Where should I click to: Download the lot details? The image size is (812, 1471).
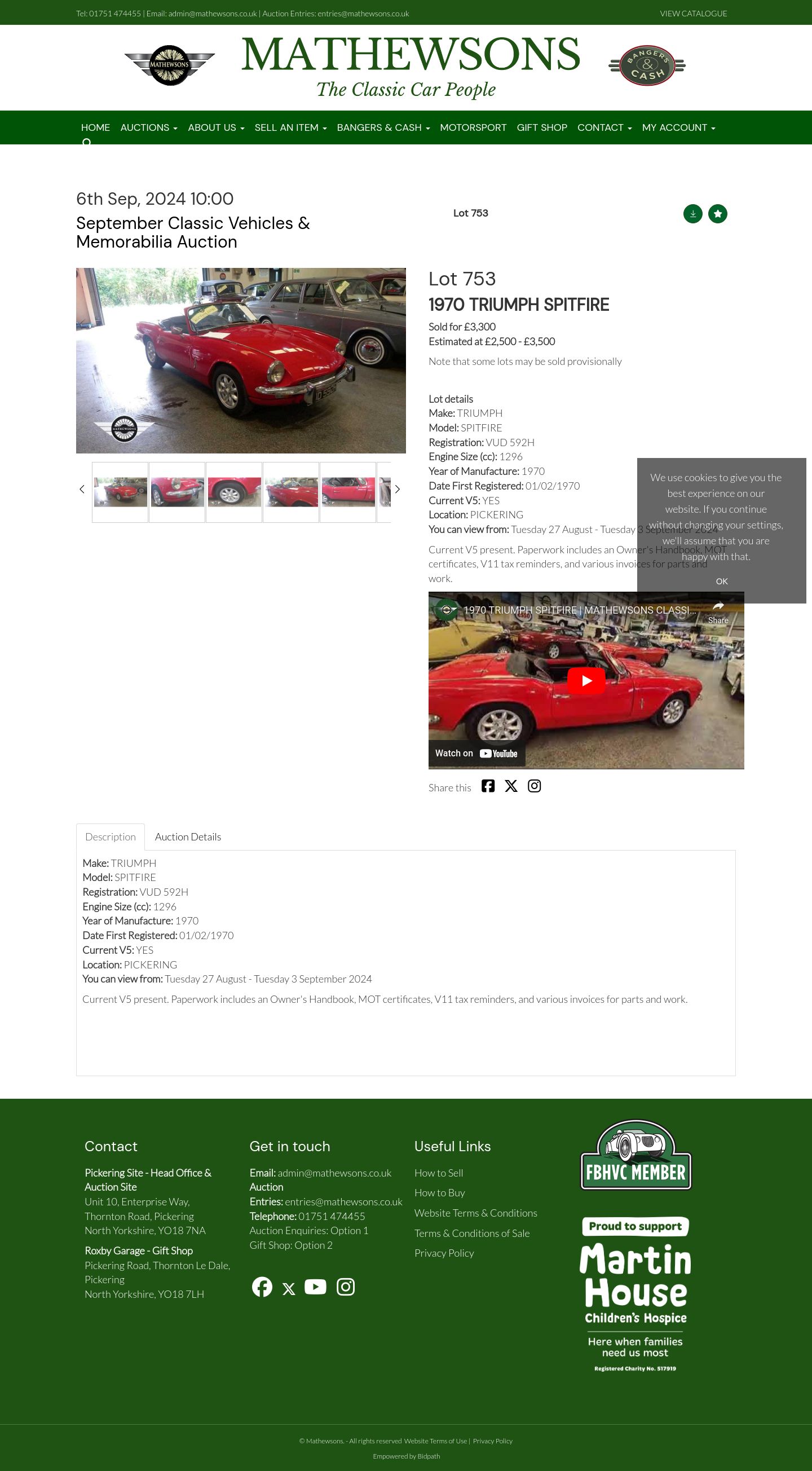(x=692, y=214)
